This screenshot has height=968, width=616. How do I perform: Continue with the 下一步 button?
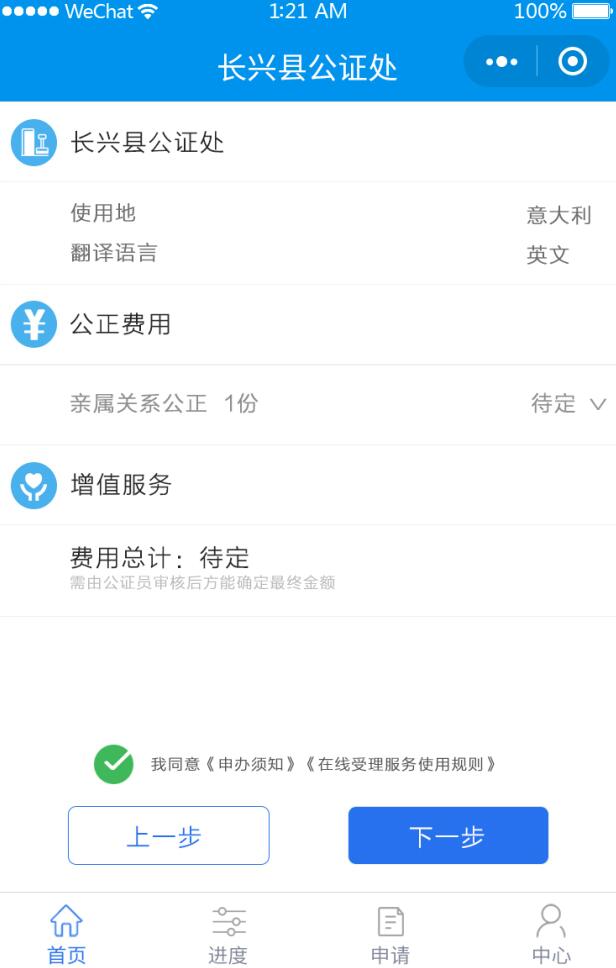[x=447, y=835]
